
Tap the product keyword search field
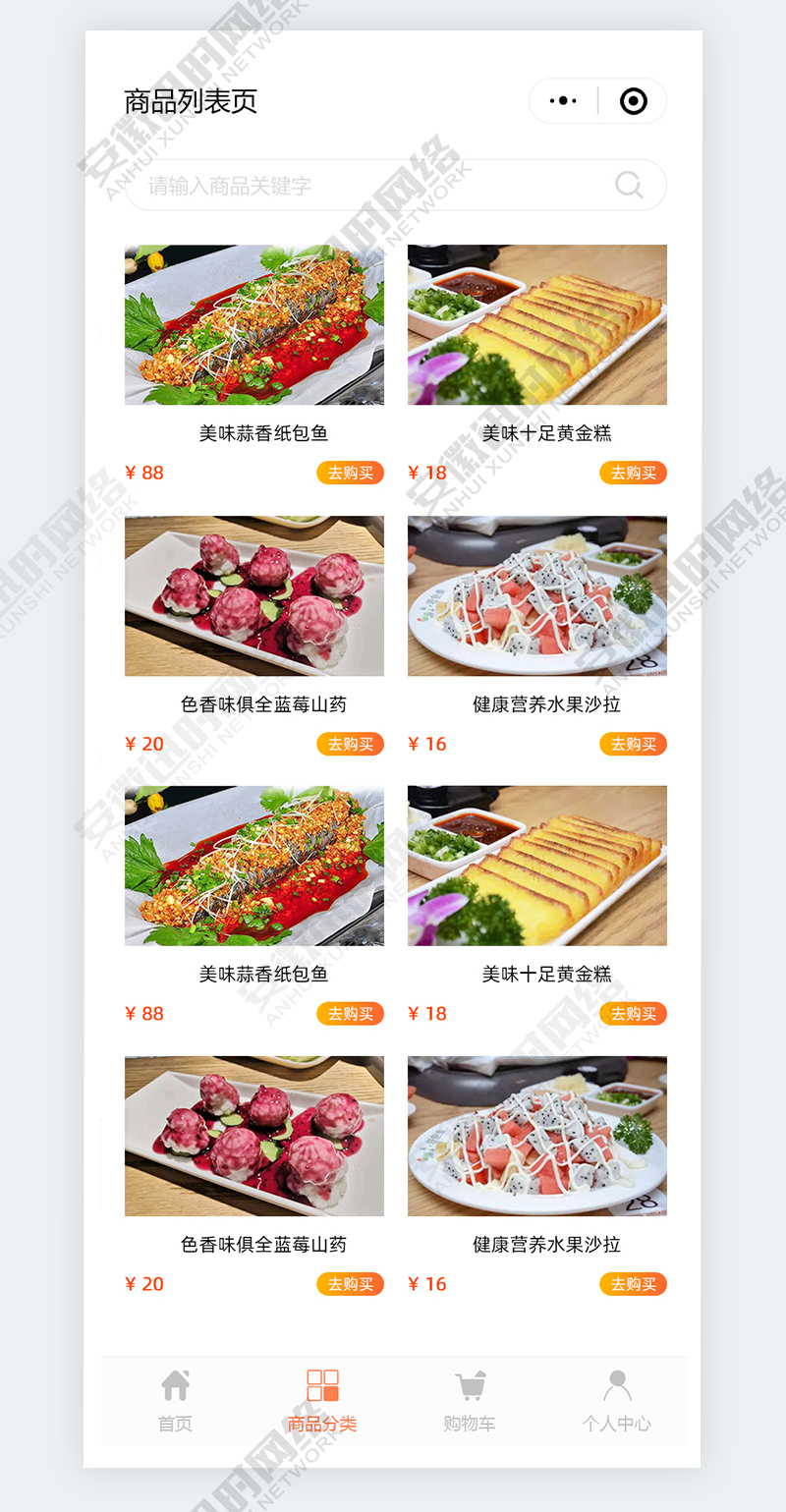pos(373,186)
